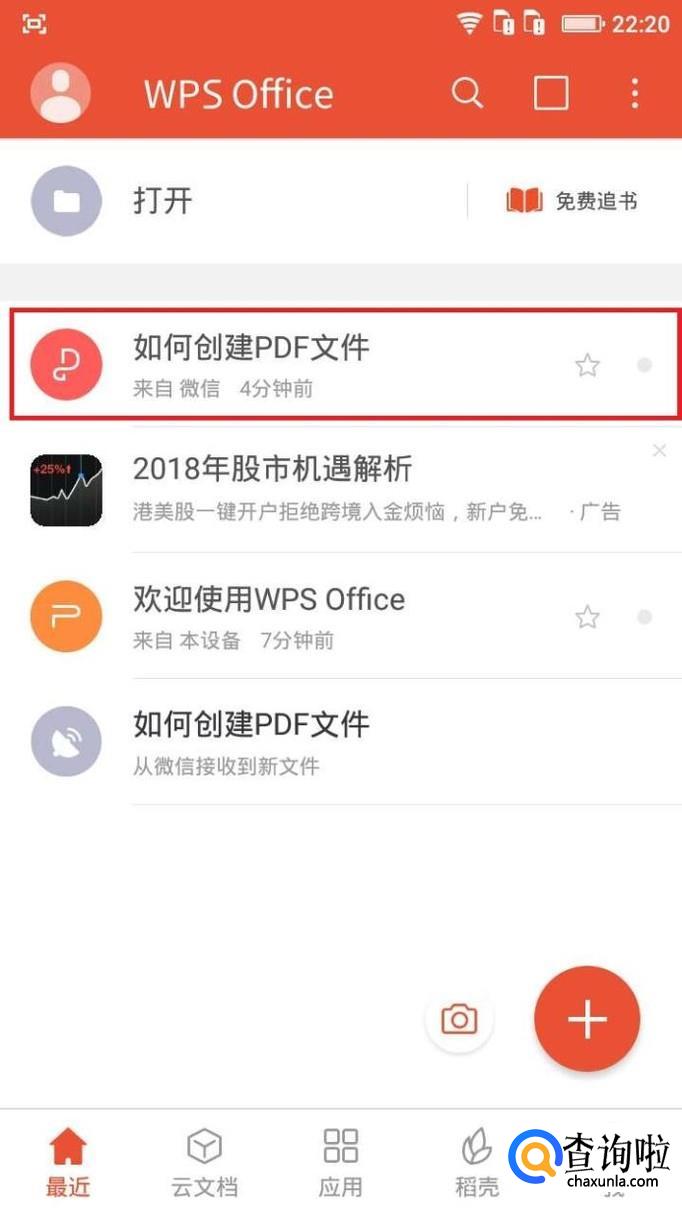Tap 打开 to open a file
Image resolution: width=682 pixels, height=1212 pixels.
[x=162, y=201]
